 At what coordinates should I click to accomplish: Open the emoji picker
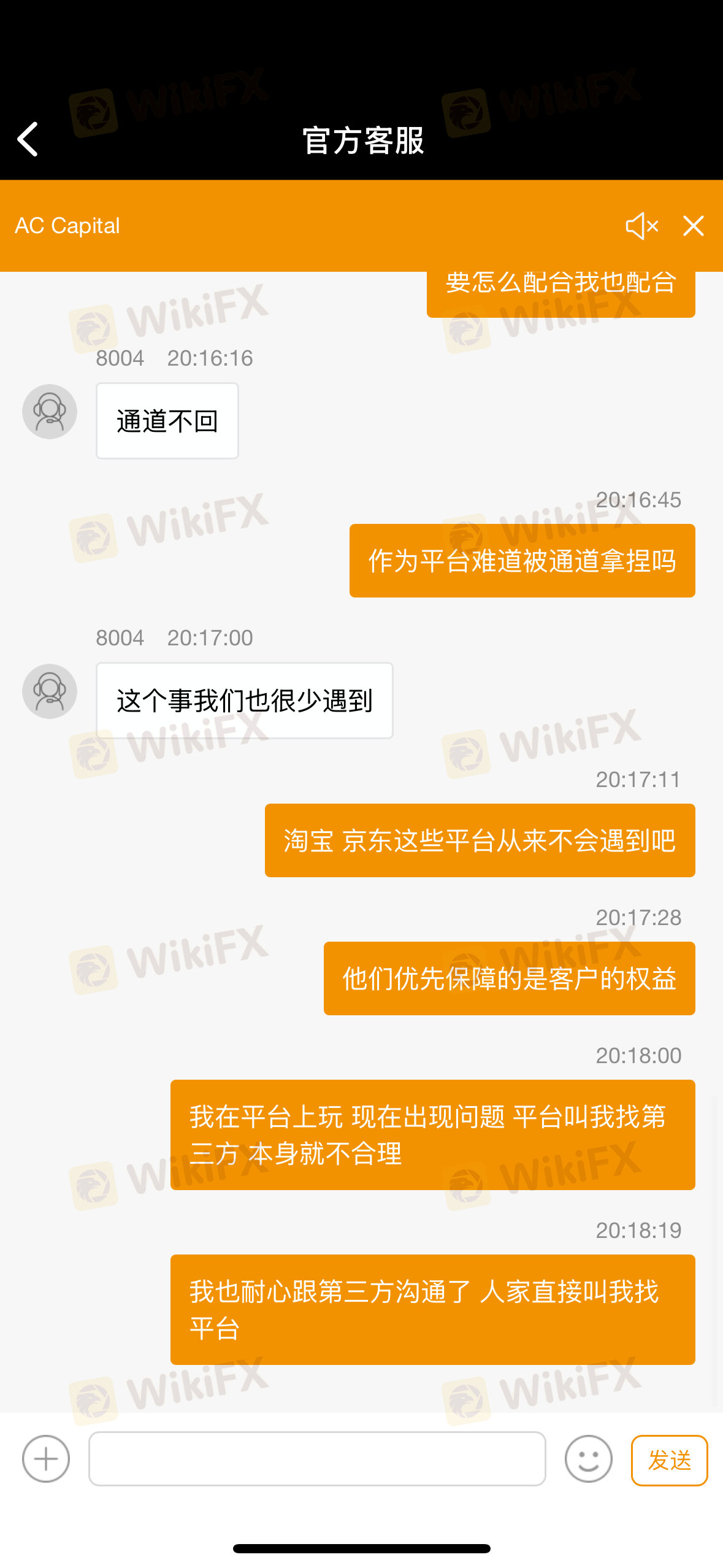pos(588,1459)
